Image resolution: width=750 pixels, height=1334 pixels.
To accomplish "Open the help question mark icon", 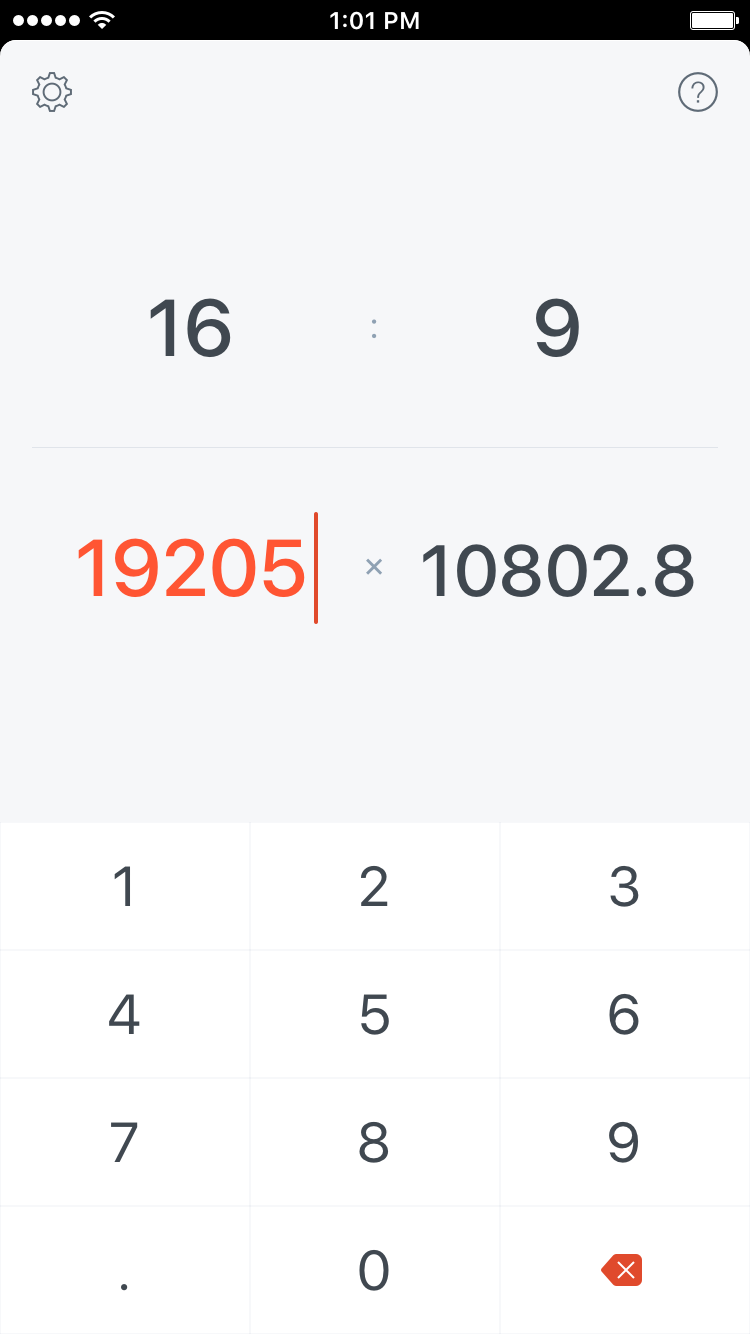I will 698,93.
